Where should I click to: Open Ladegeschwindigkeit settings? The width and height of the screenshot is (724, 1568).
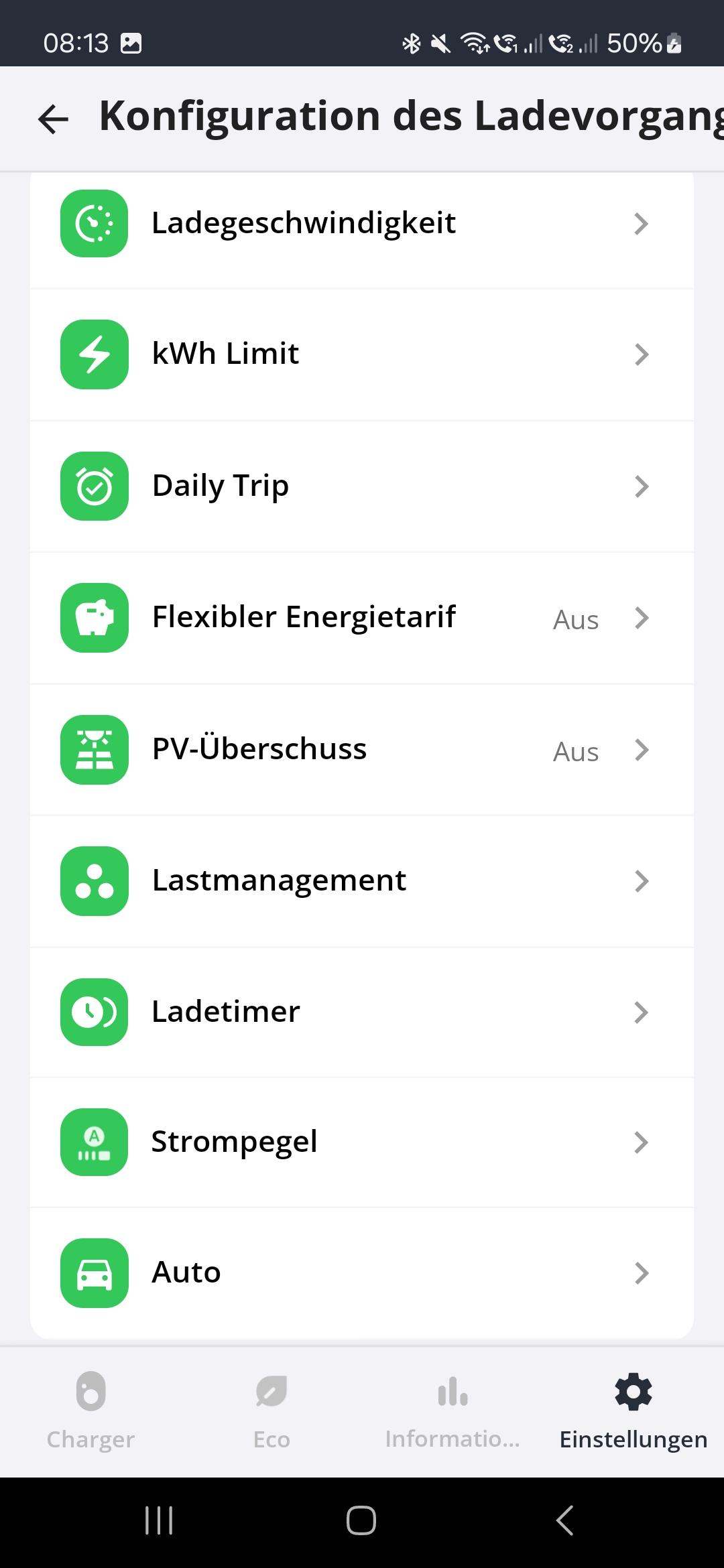tap(362, 224)
